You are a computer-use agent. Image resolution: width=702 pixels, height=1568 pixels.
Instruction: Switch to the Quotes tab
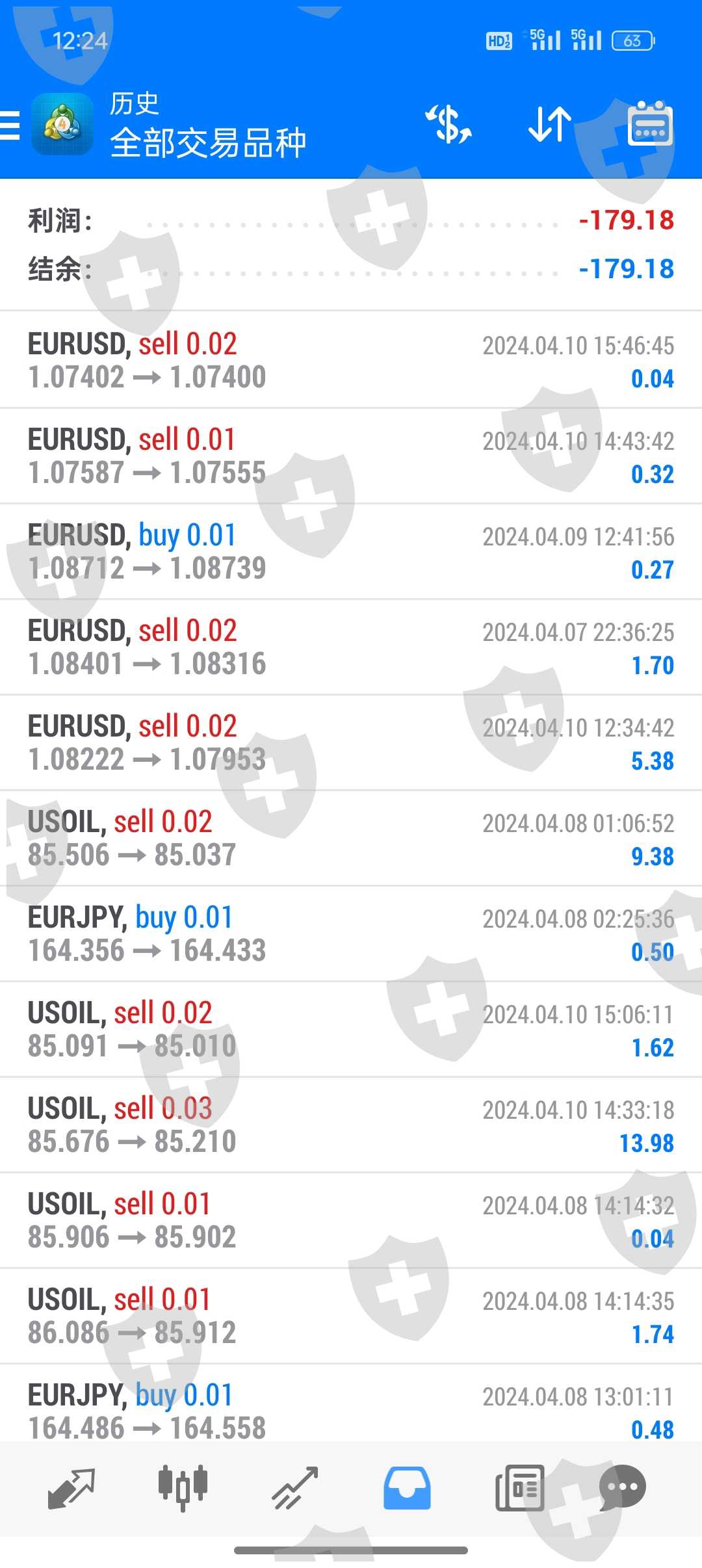pyautogui.click(x=71, y=1487)
